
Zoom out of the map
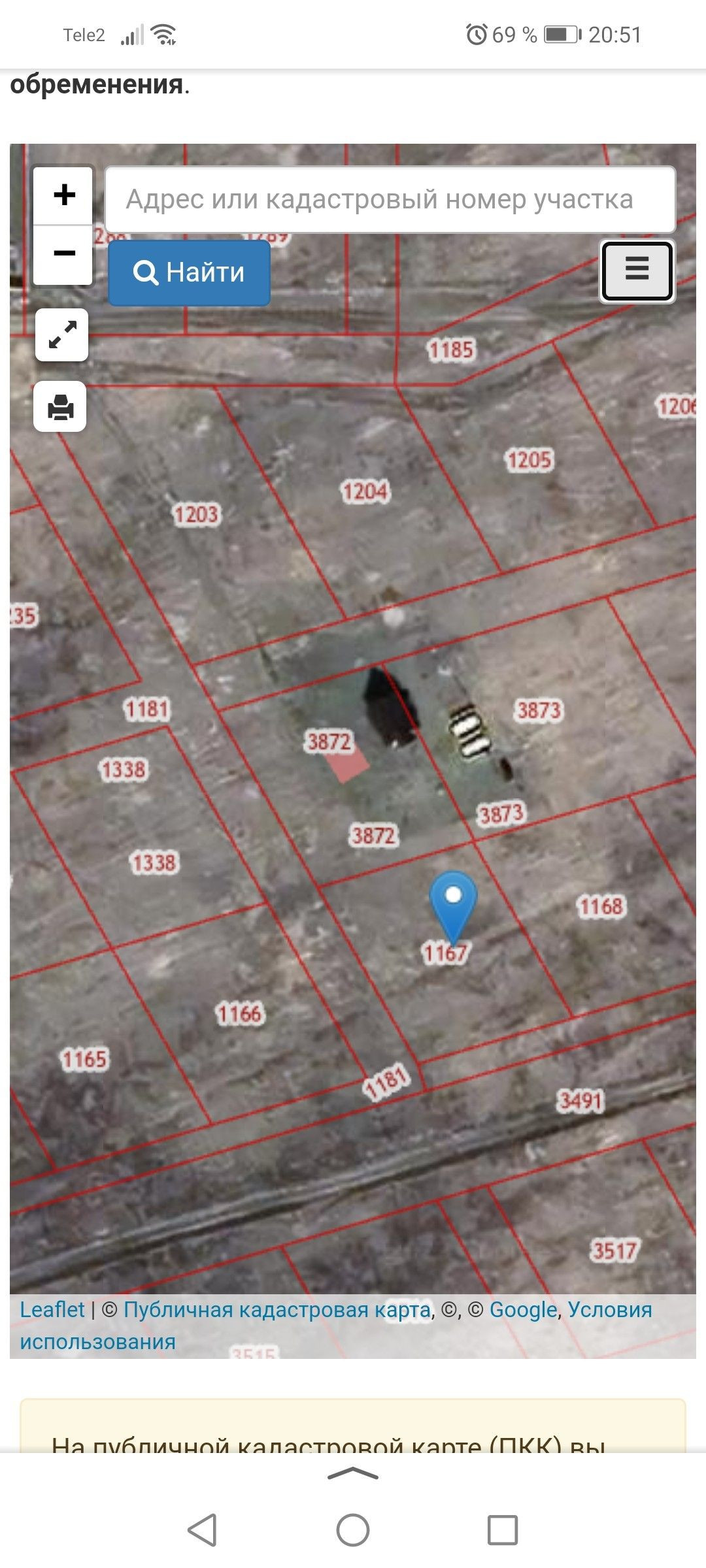click(63, 253)
